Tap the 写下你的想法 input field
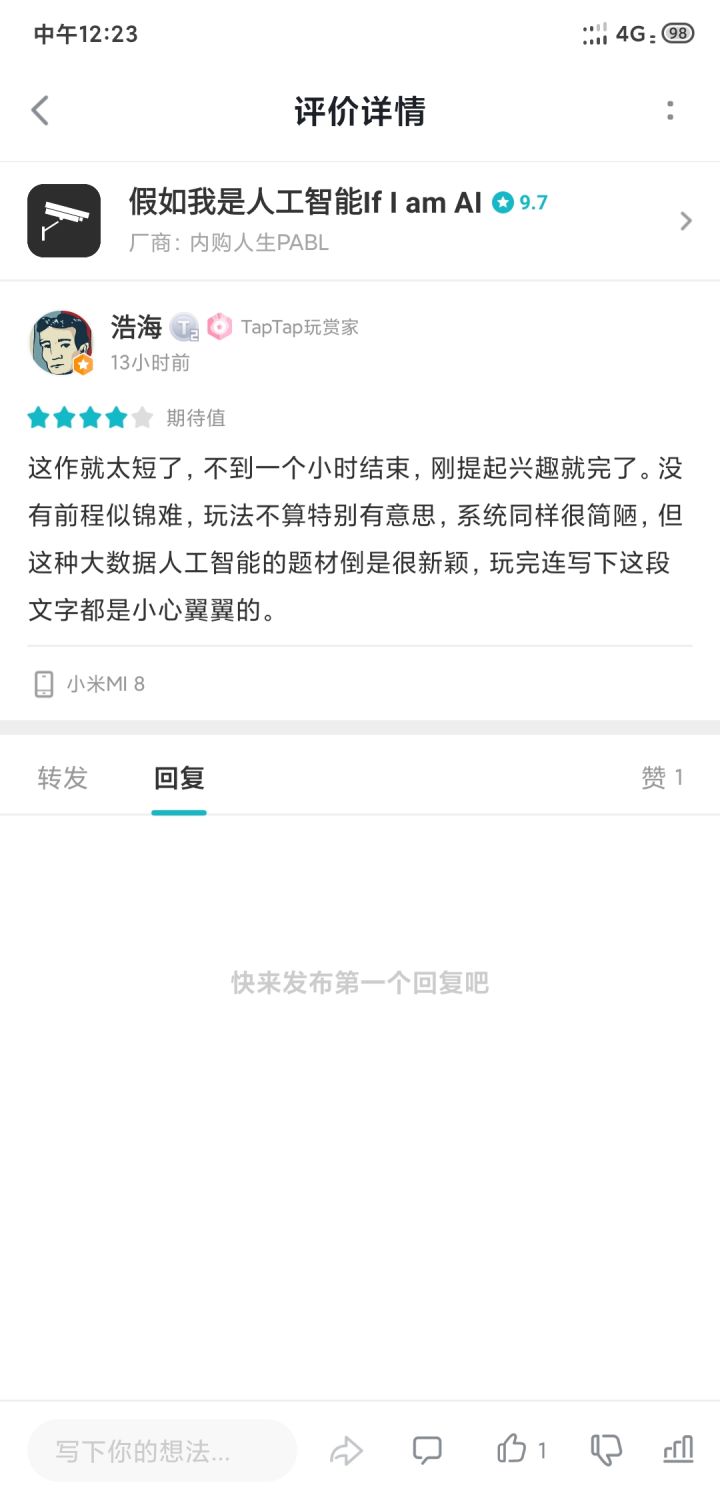 click(x=160, y=1448)
